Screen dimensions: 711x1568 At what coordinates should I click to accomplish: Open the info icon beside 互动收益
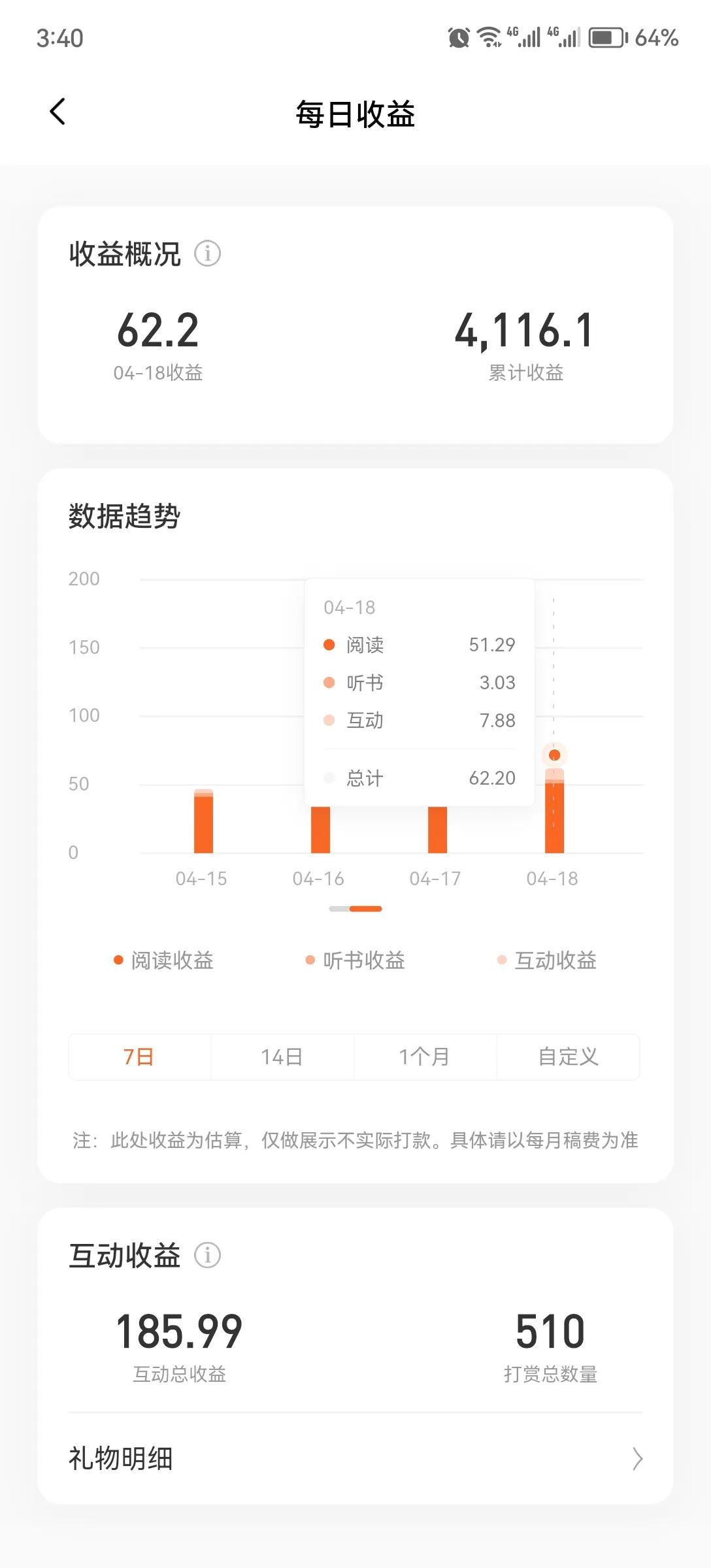[208, 1254]
